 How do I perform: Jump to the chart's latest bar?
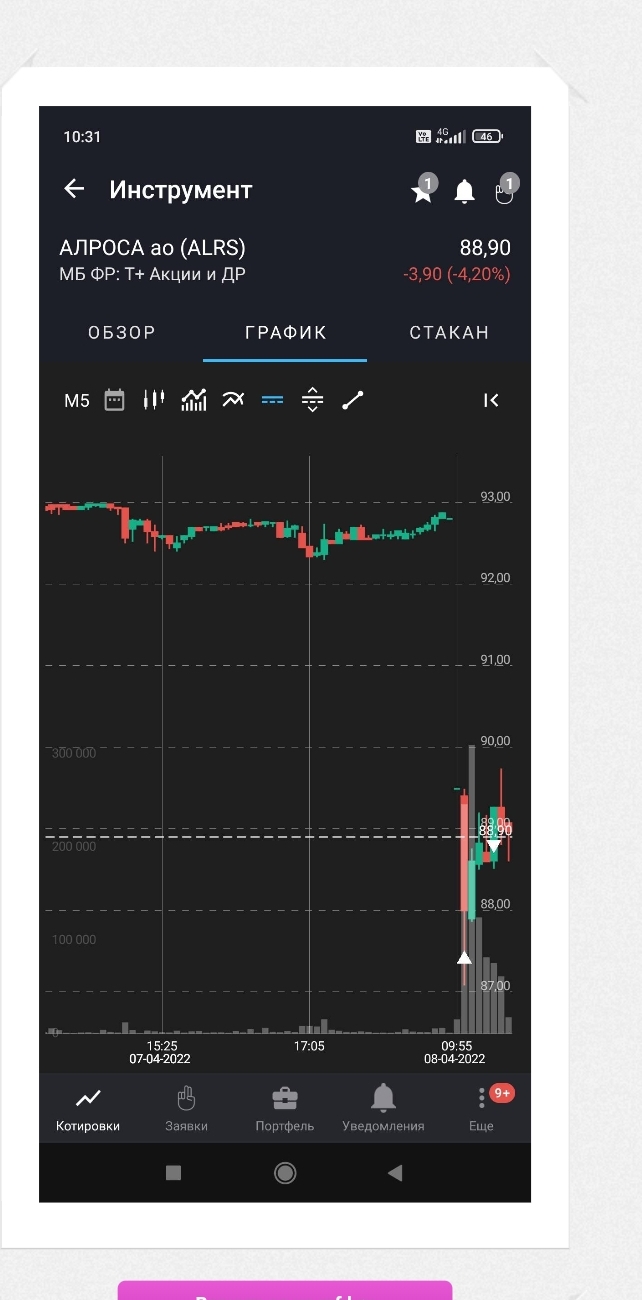(x=491, y=401)
